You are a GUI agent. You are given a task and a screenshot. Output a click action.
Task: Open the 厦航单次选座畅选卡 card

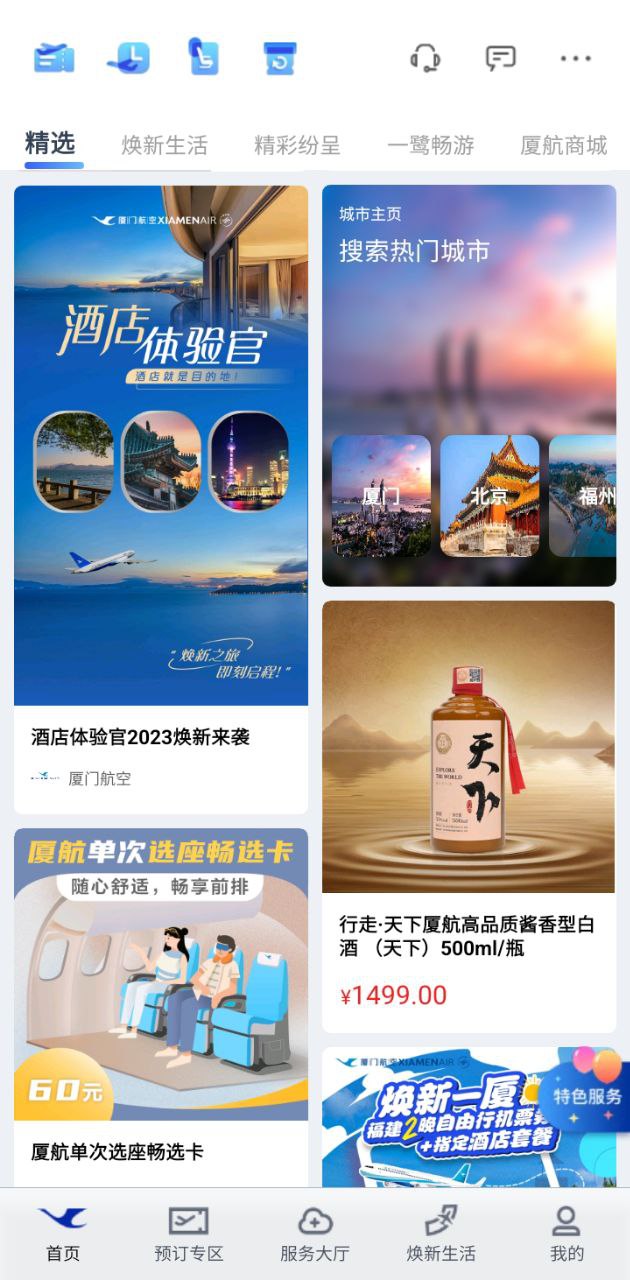161,1000
